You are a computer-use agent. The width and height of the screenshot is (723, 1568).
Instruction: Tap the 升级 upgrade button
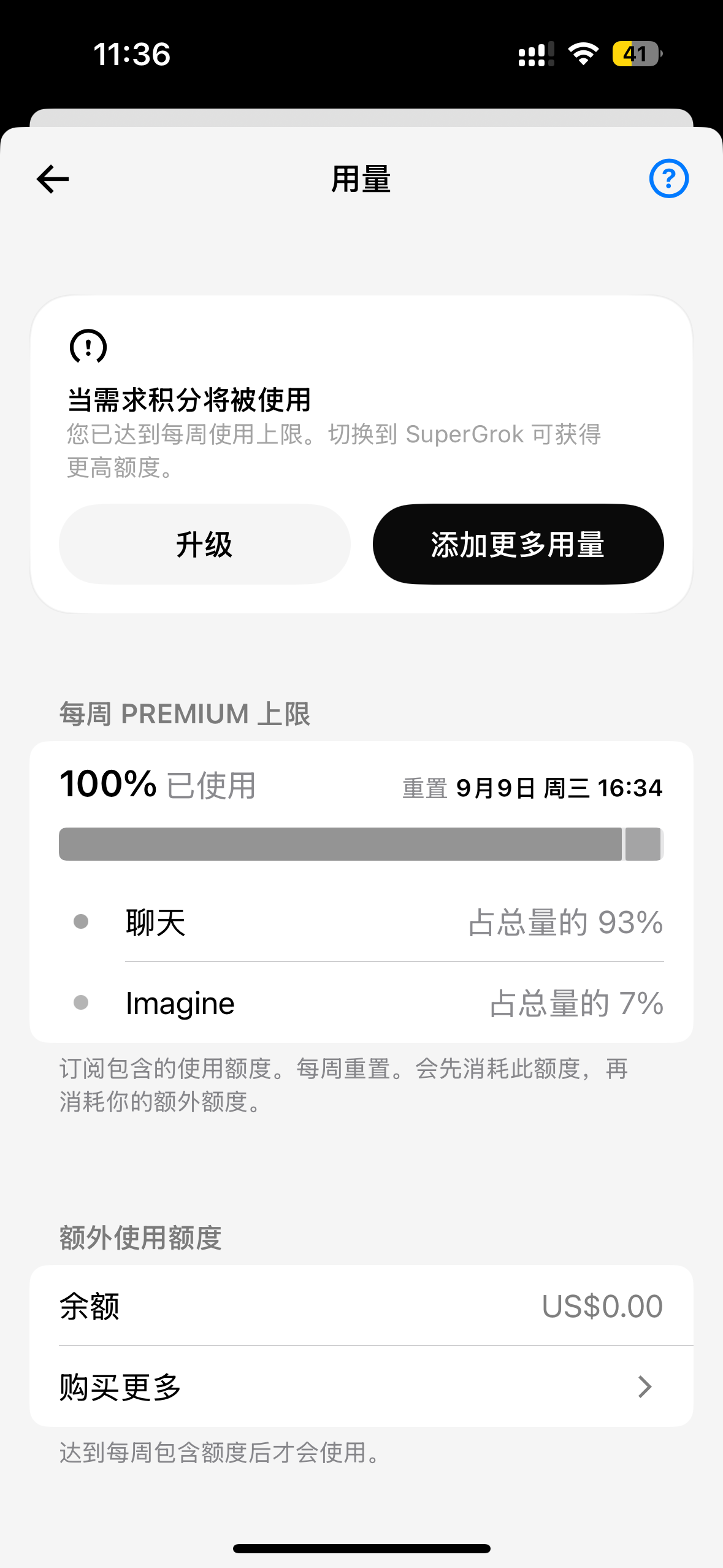click(205, 544)
